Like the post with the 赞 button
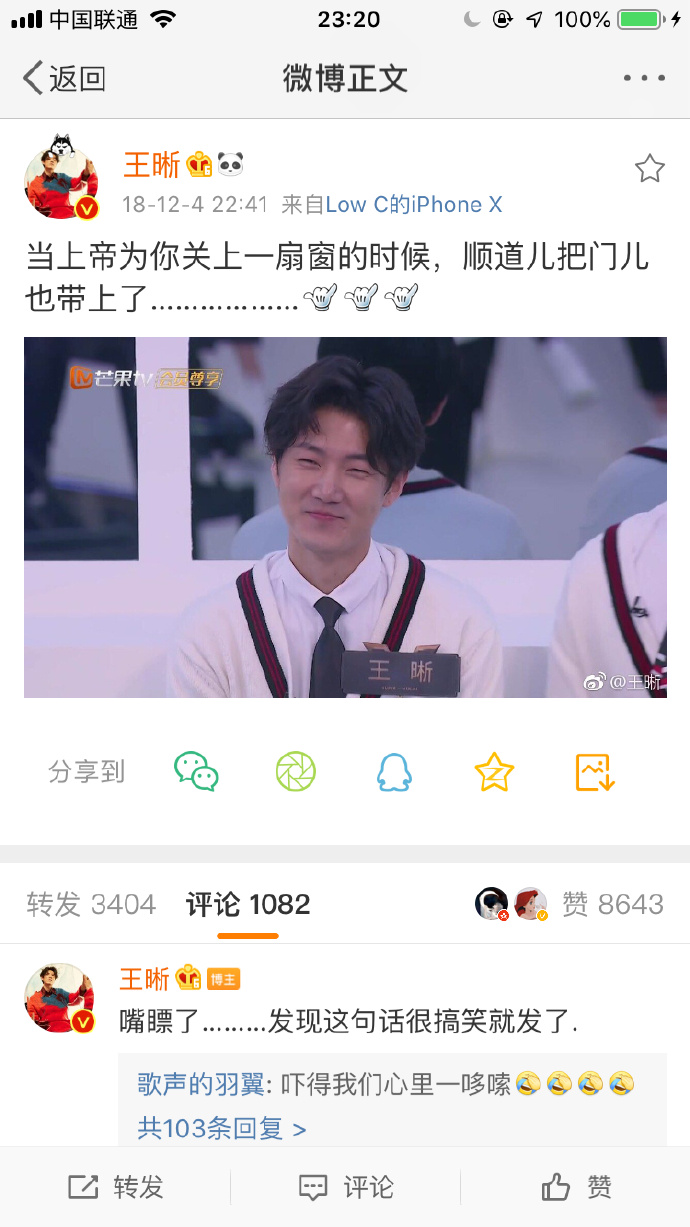This screenshot has height=1227, width=690. point(576,1187)
